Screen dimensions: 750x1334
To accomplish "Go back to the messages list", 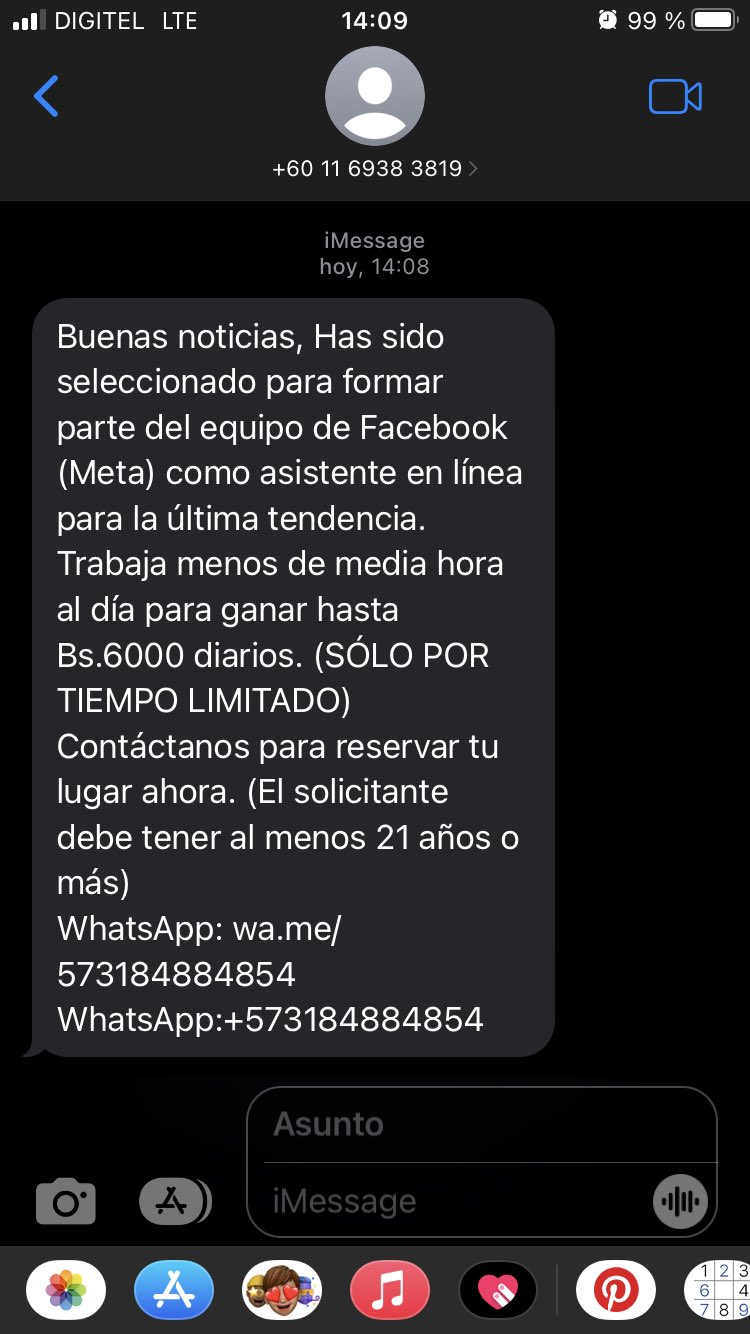I will (47, 97).
